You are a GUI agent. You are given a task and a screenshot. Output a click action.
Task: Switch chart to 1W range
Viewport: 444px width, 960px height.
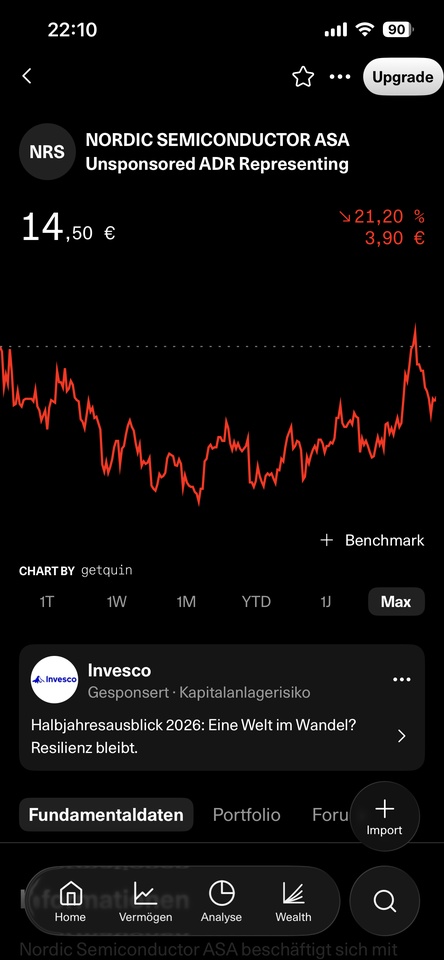116,602
